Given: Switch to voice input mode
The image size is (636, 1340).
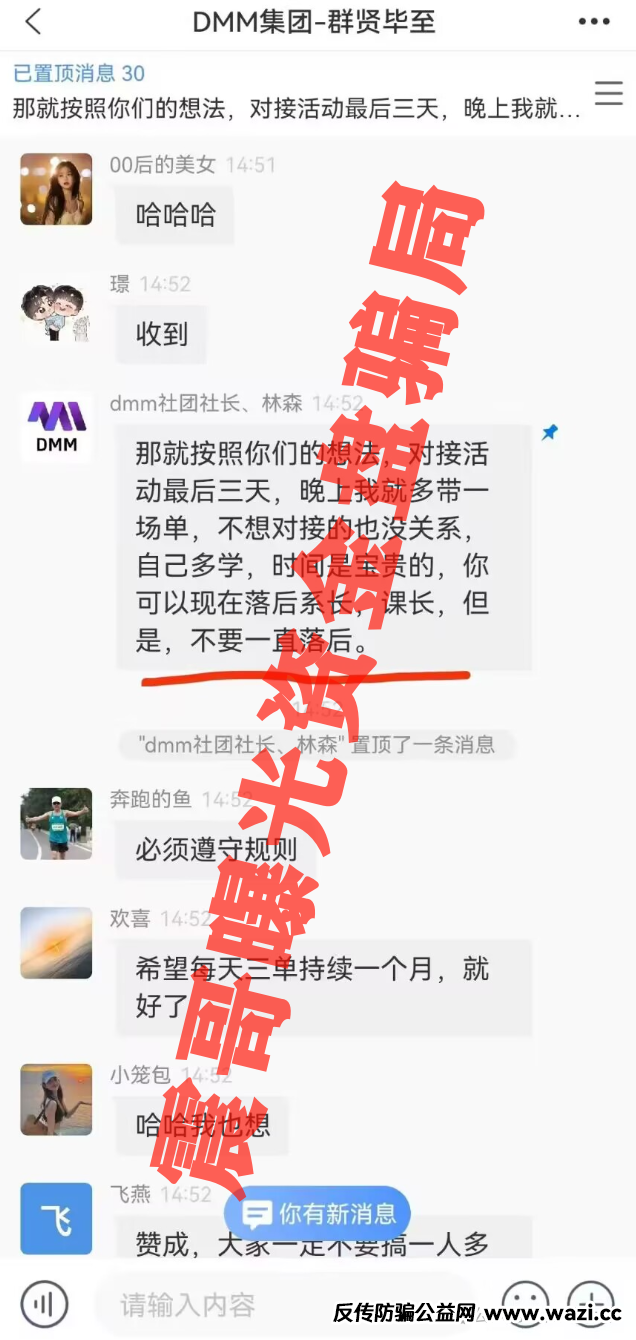Looking at the screenshot, I should [x=44, y=1304].
